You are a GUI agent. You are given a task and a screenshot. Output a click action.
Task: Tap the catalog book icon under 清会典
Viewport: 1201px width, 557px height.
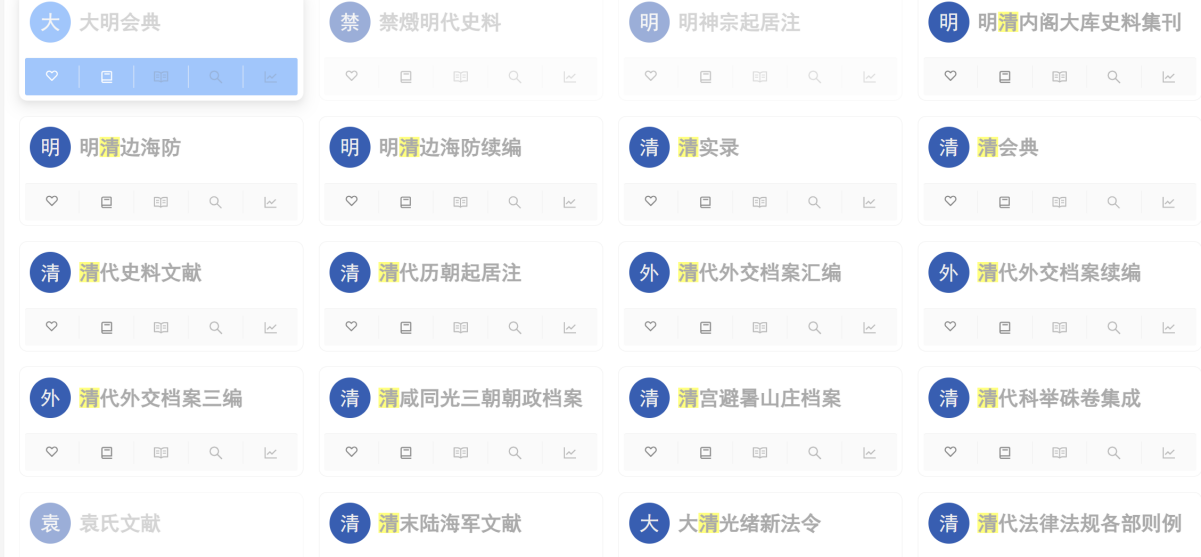(1005, 202)
